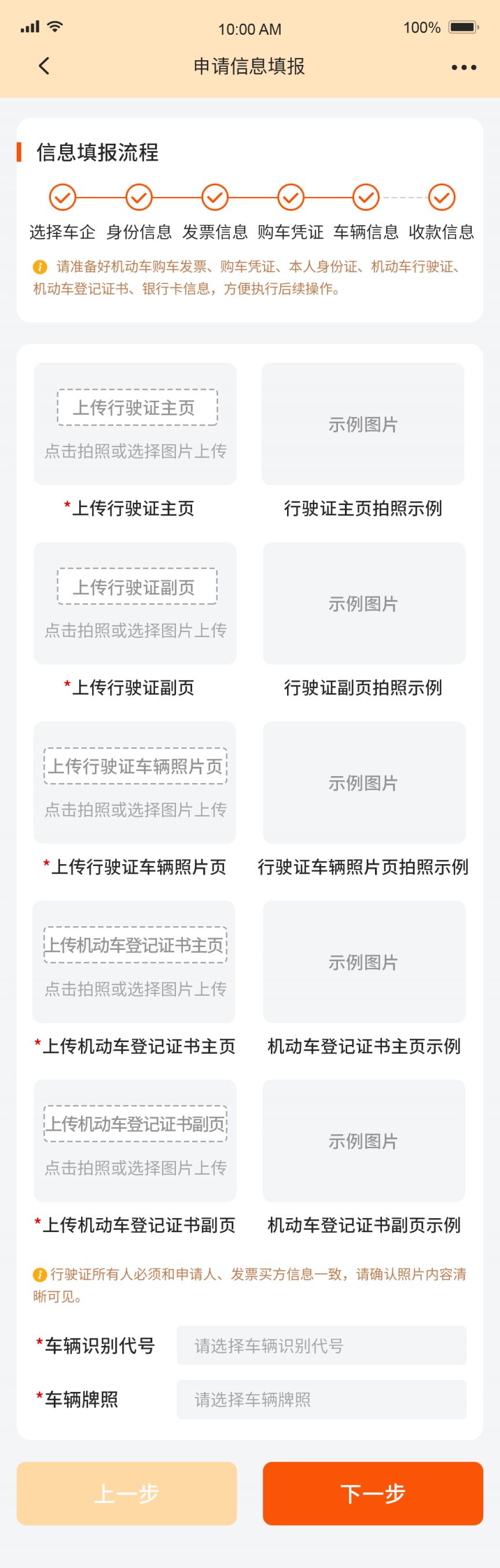Go back using the header arrow
Screen dimensions: 500x1568
pos(44,65)
